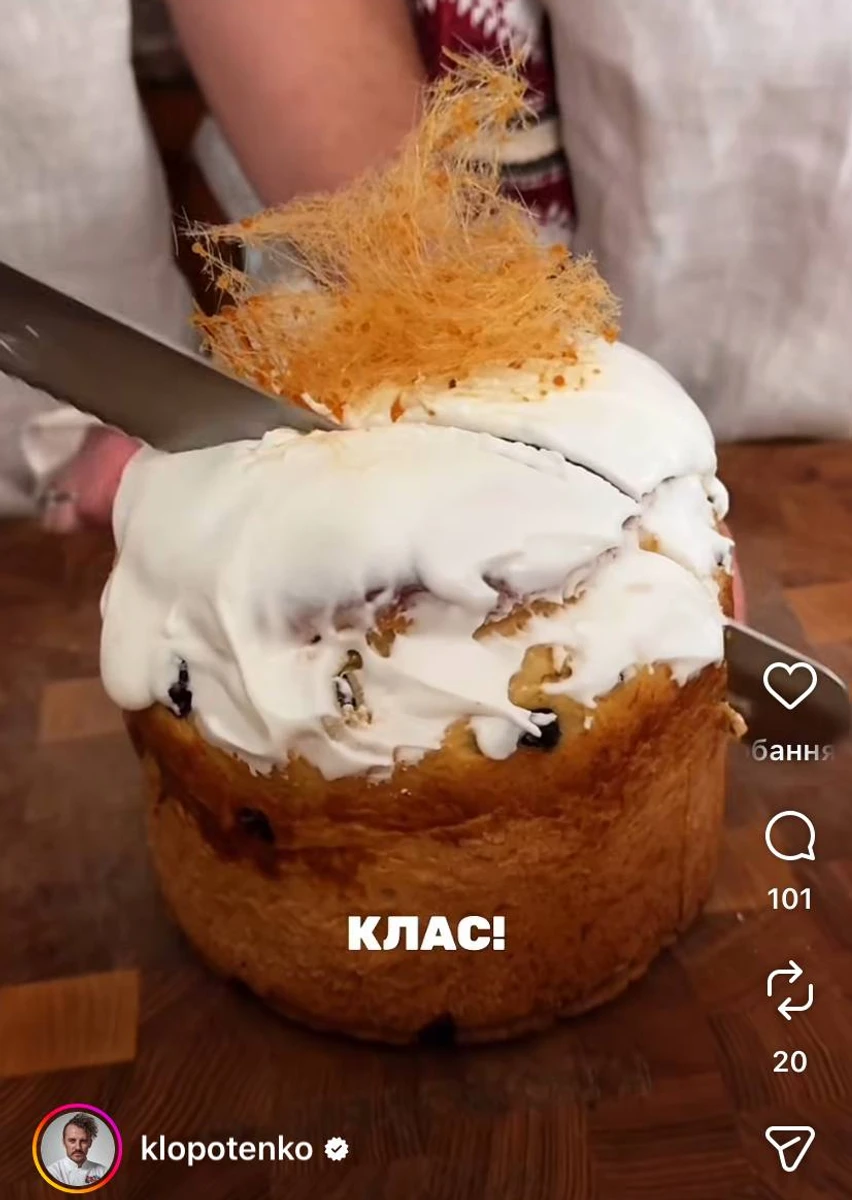This screenshot has height=1200, width=852.
Task: Open klopotenko's profile picture
Action: pyautogui.click(x=77, y=1149)
